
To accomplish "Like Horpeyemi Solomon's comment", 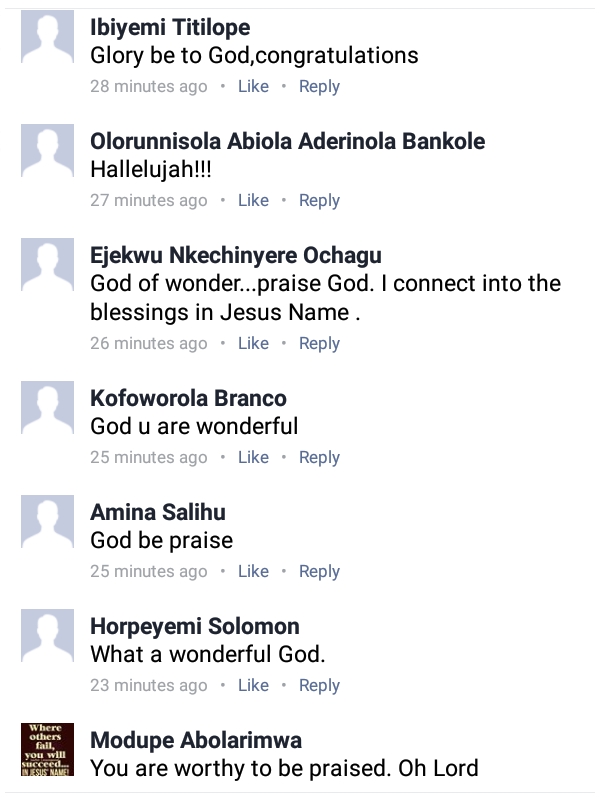I will pos(253,686).
